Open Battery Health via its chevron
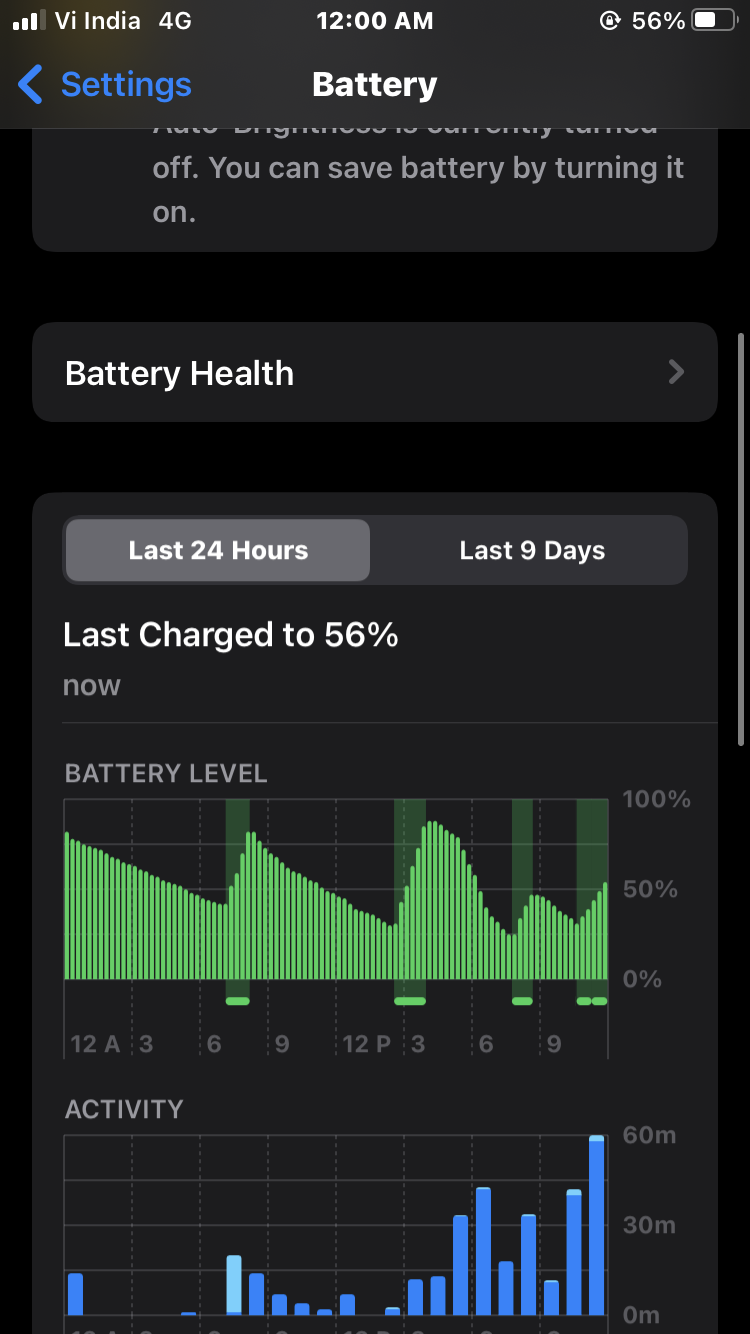This screenshot has width=750, height=1334. point(676,372)
